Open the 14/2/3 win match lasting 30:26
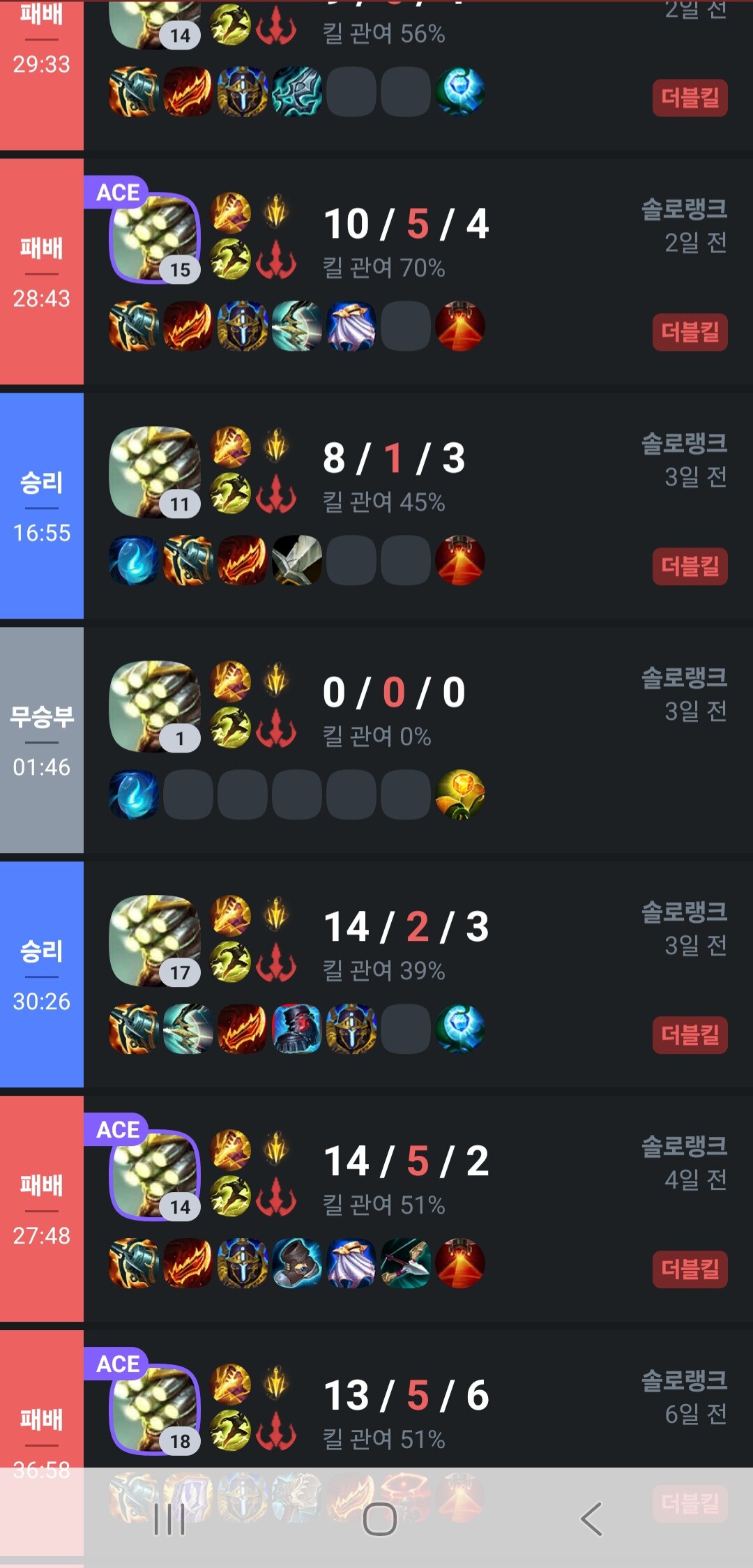Viewport: 753px width, 1568px height. click(418, 974)
